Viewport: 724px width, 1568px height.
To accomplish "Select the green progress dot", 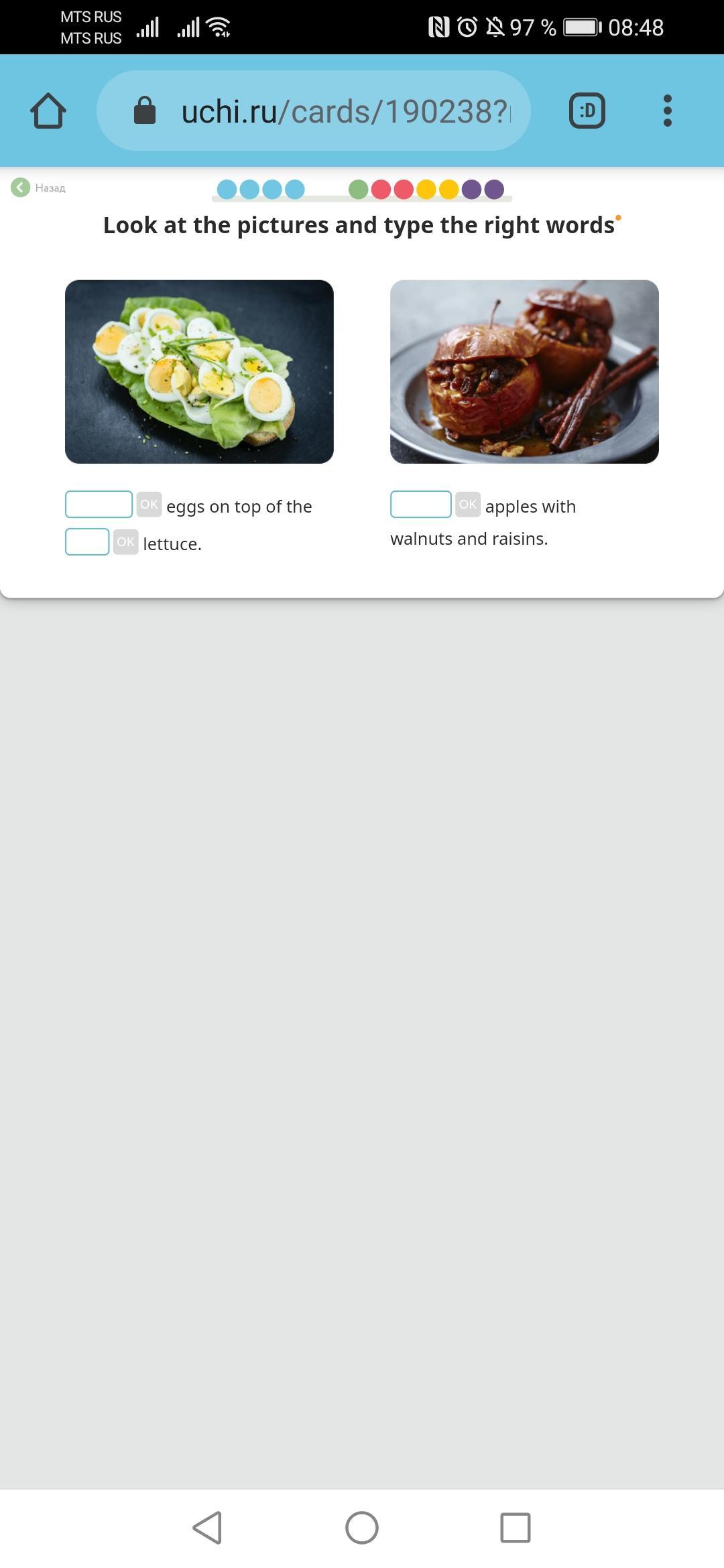I will coord(359,190).
